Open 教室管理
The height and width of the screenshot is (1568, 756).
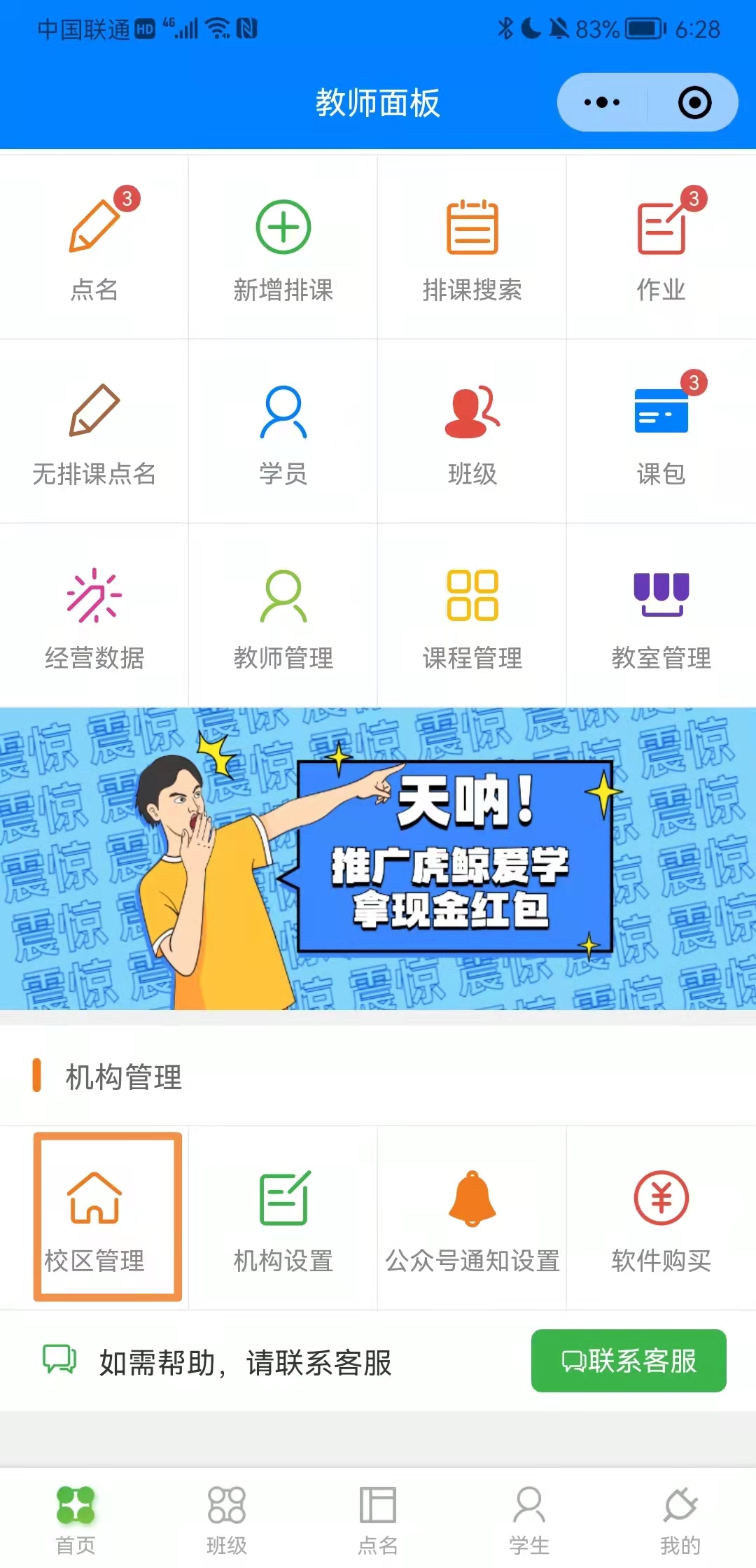(x=661, y=616)
